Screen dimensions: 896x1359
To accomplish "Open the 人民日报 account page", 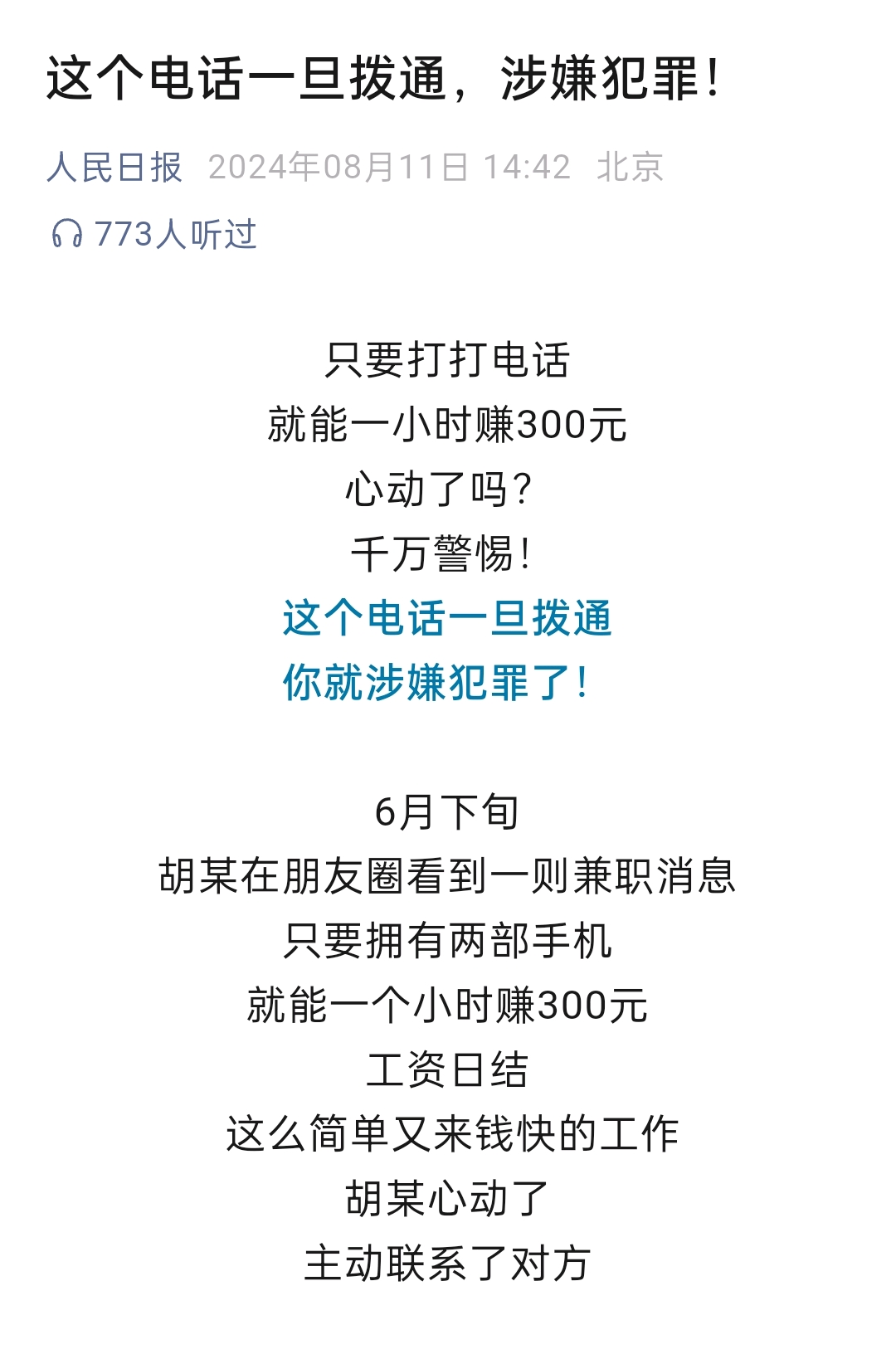I will point(114,168).
